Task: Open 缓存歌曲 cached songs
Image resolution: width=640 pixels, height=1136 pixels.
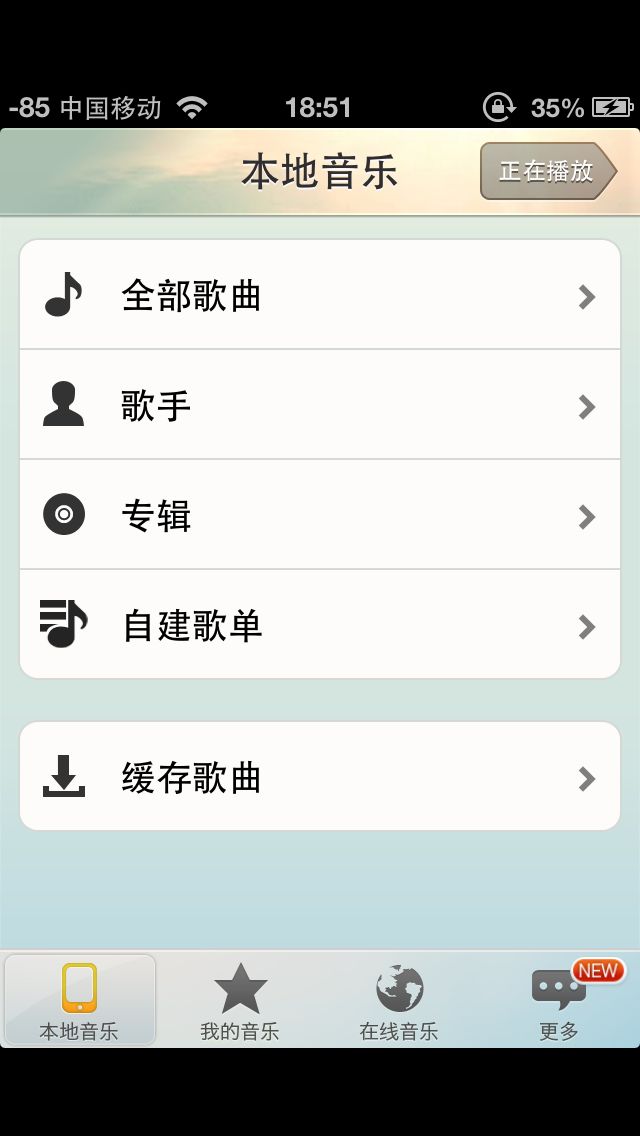Action: [x=320, y=777]
